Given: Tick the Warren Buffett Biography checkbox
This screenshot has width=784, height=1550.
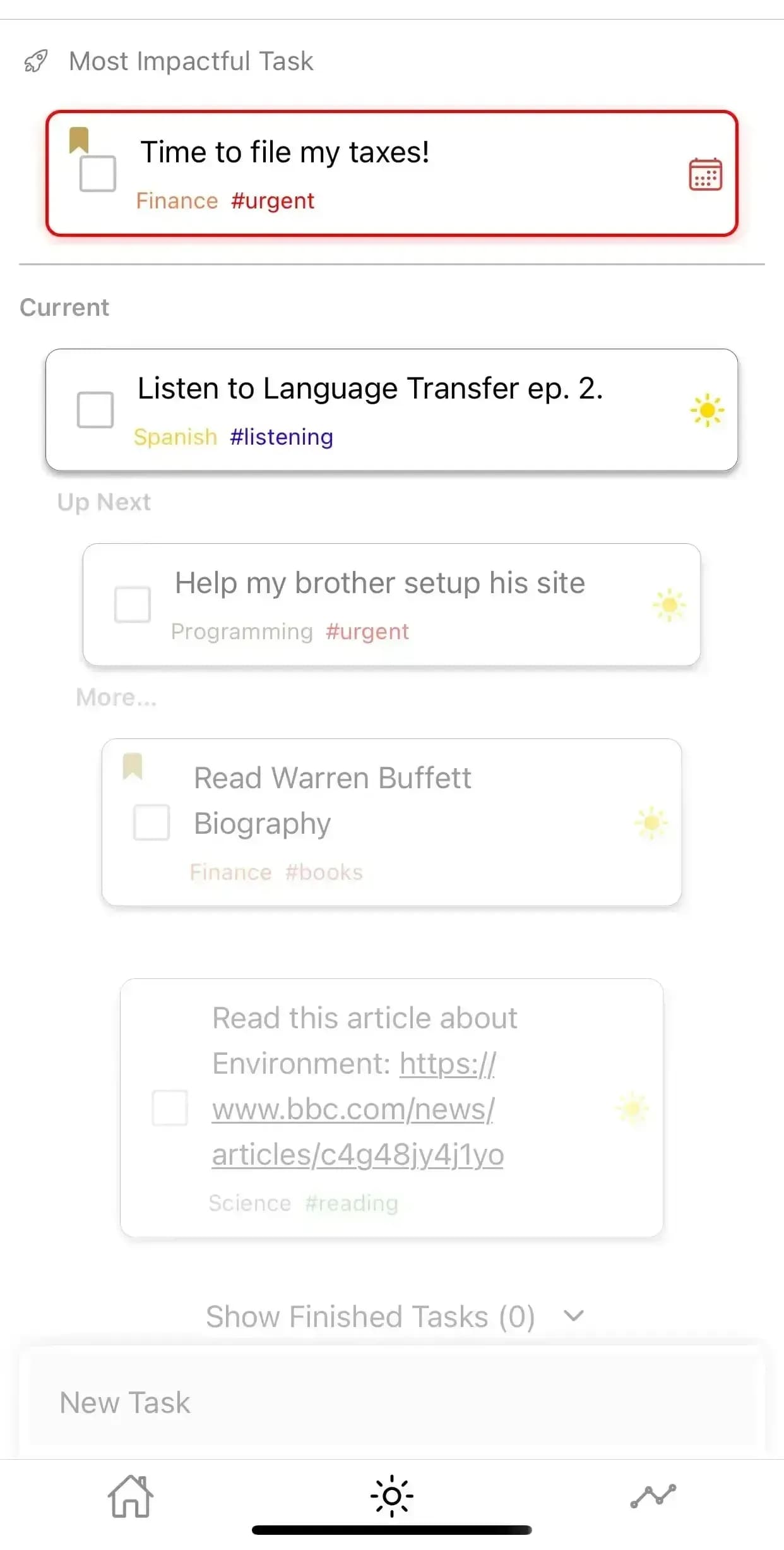Looking at the screenshot, I should 151,822.
